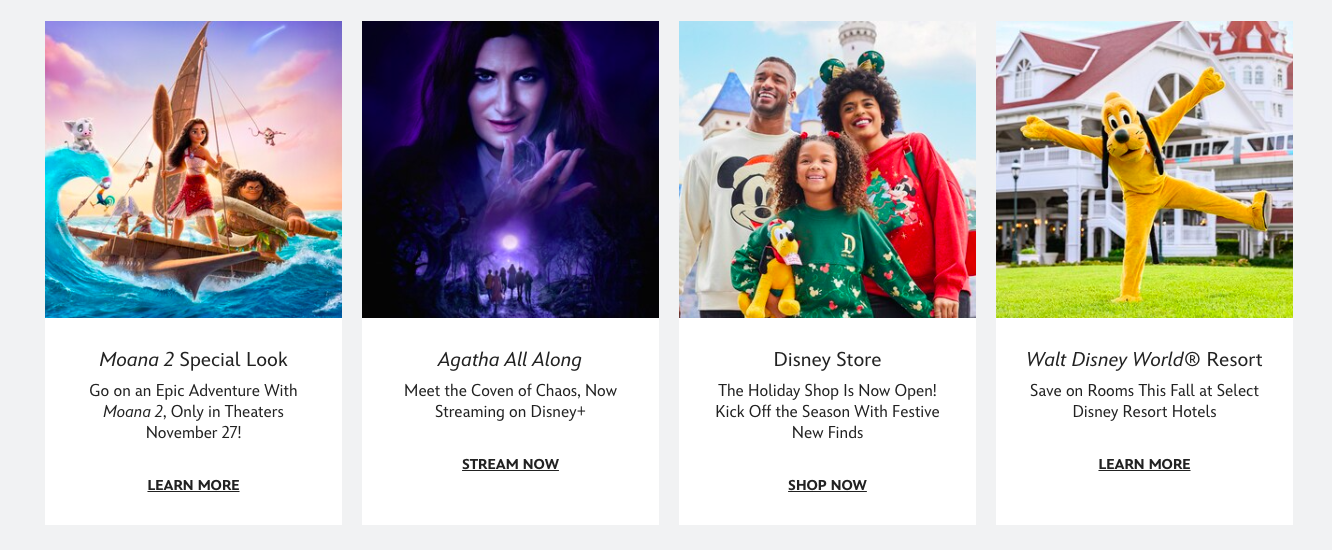Open the Agatha All Along poster tile
Screen dimensions: 1332x550
510,169
